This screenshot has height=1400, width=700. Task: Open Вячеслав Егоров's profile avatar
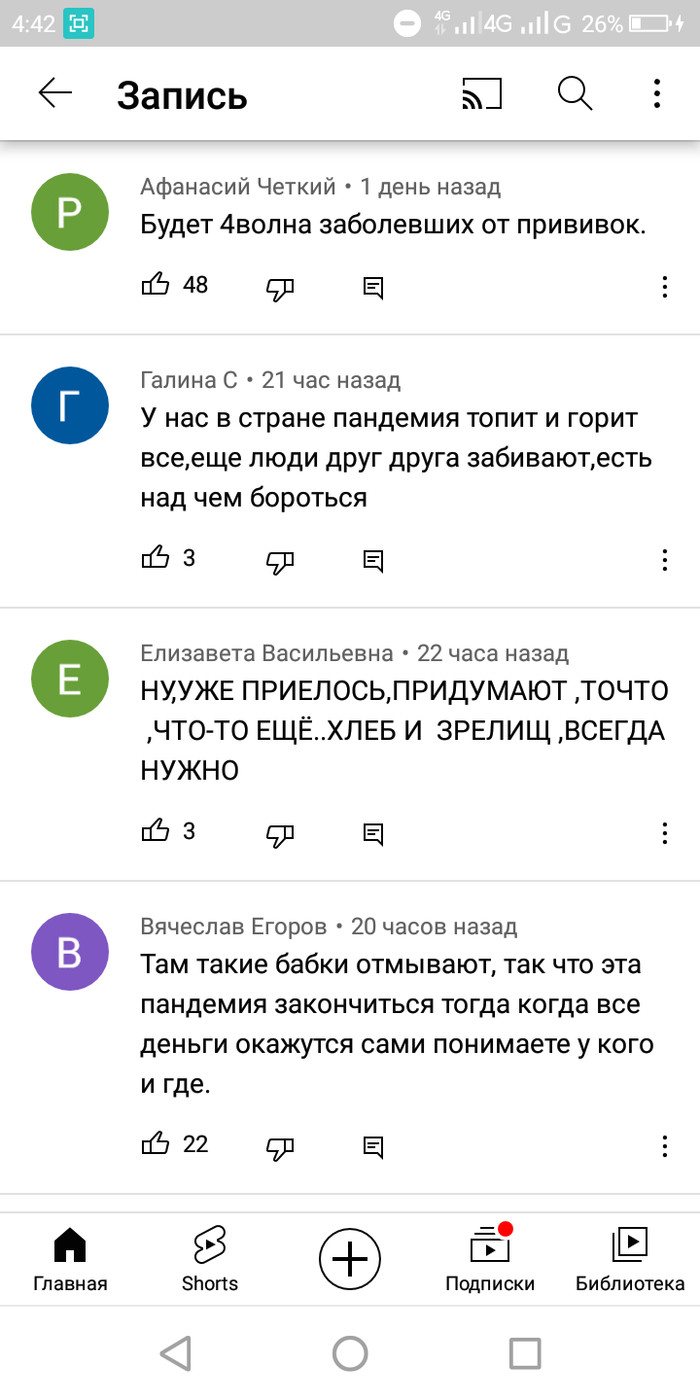coord(69,952)
